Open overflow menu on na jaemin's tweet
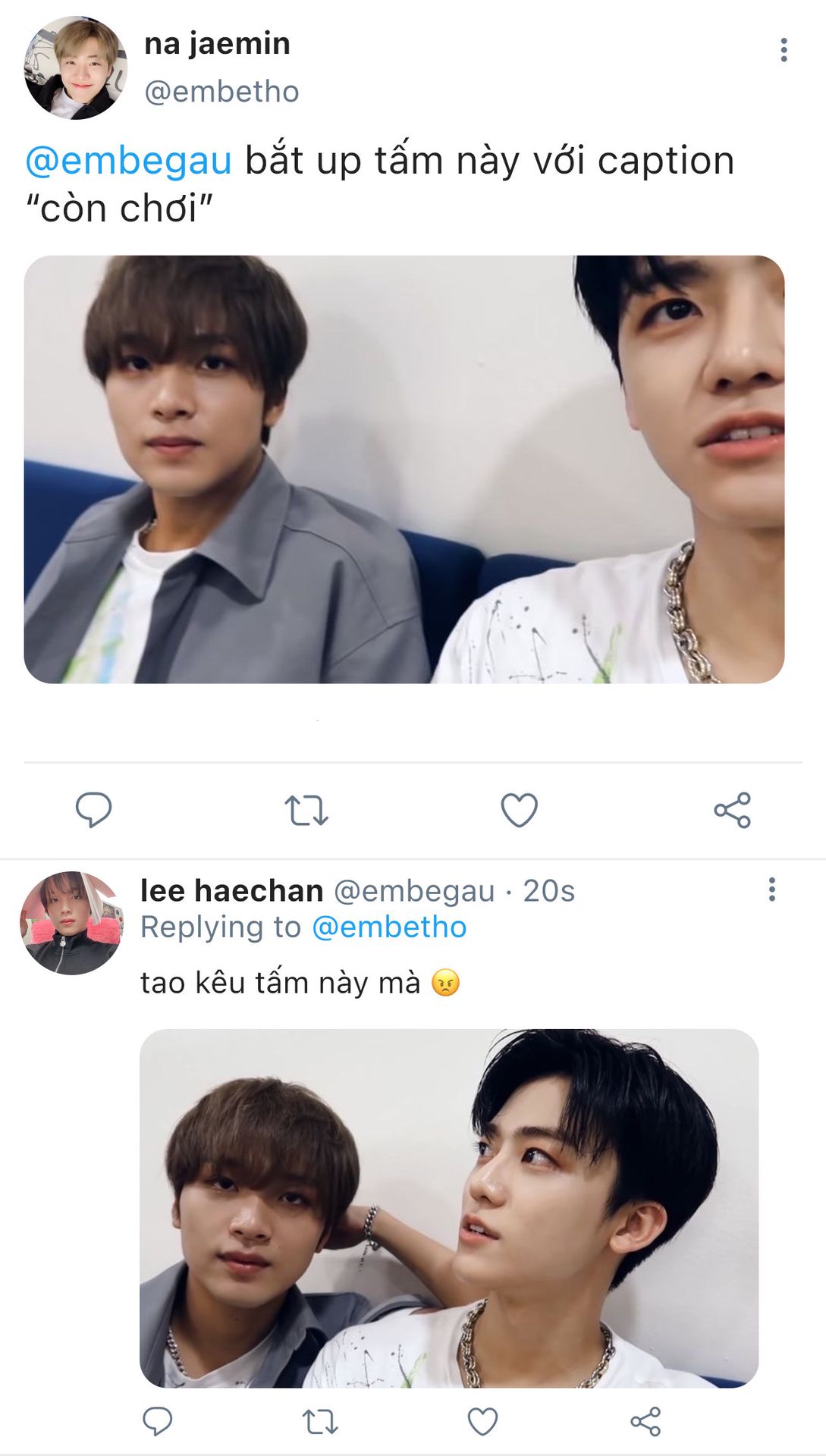The height and width of the screenshot is (1456, 826). pos(784,50)
